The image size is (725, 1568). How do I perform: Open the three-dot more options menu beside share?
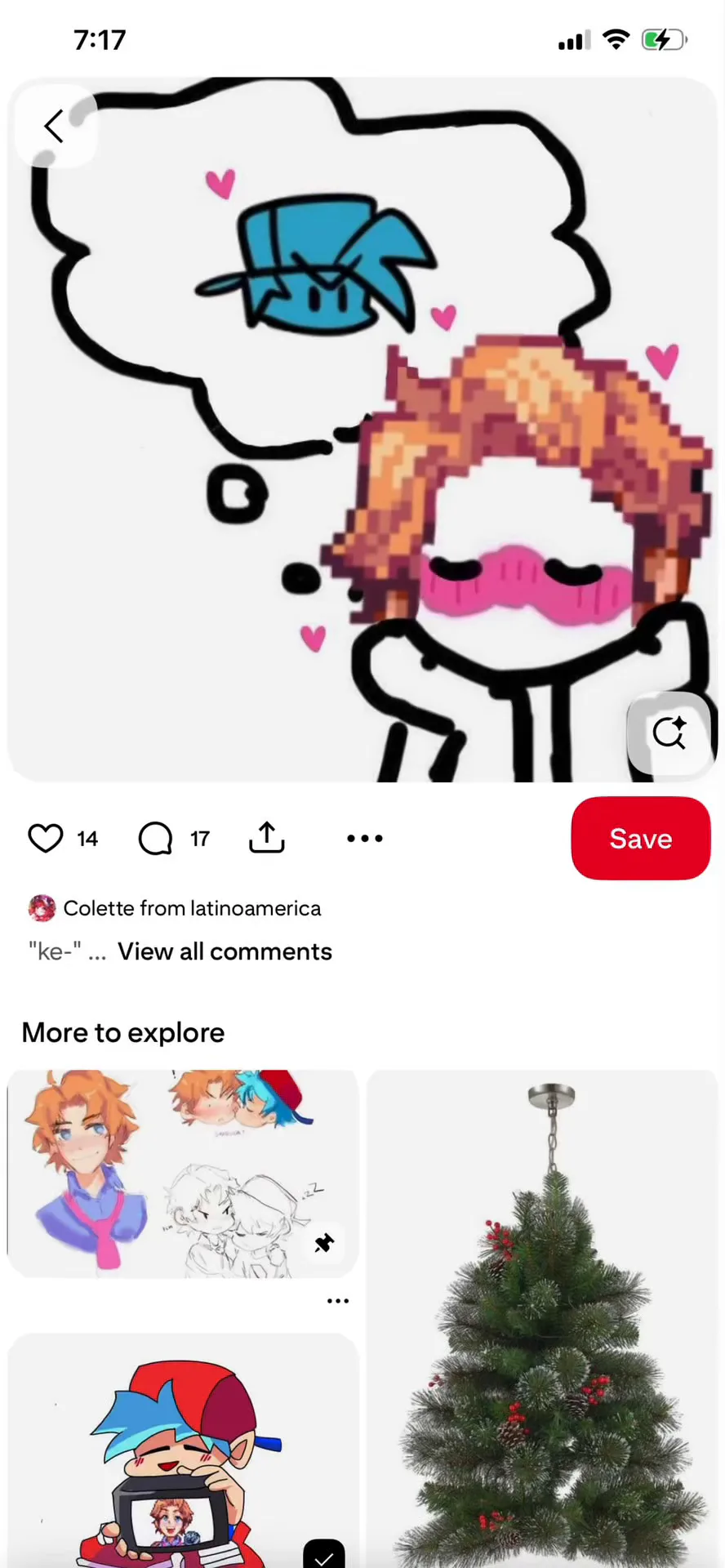point(365,838)
